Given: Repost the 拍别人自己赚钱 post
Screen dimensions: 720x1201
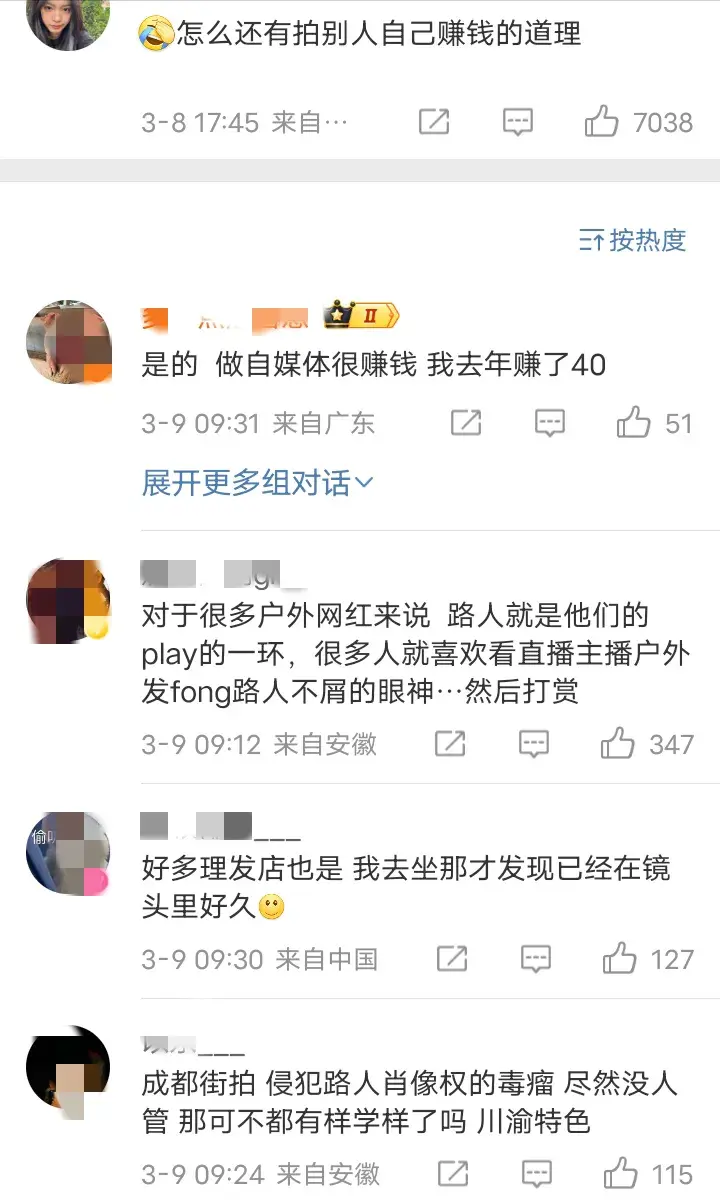Looking at the screenshot, I should [433, 123].
